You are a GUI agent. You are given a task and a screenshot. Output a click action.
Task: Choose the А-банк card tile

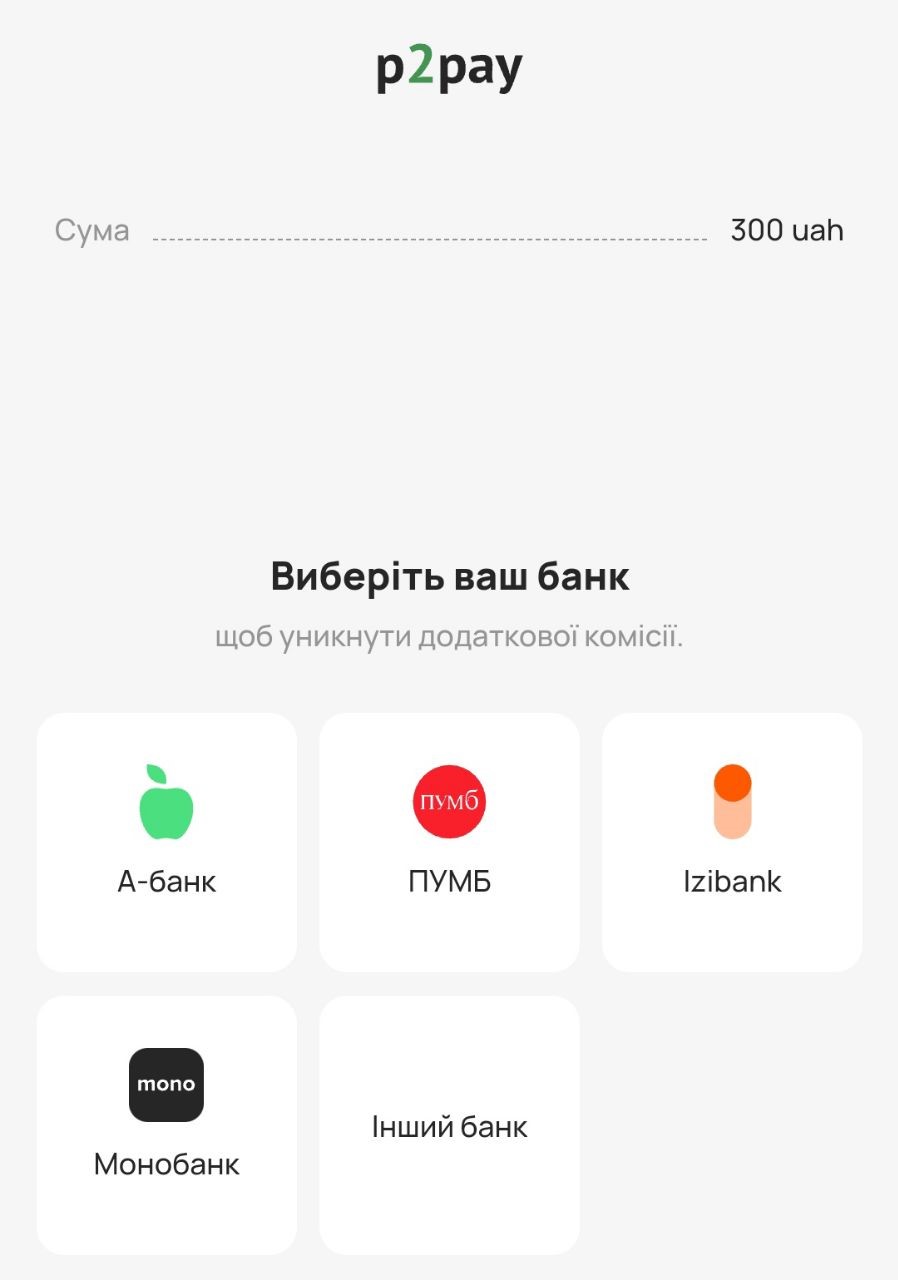[166, 842]
